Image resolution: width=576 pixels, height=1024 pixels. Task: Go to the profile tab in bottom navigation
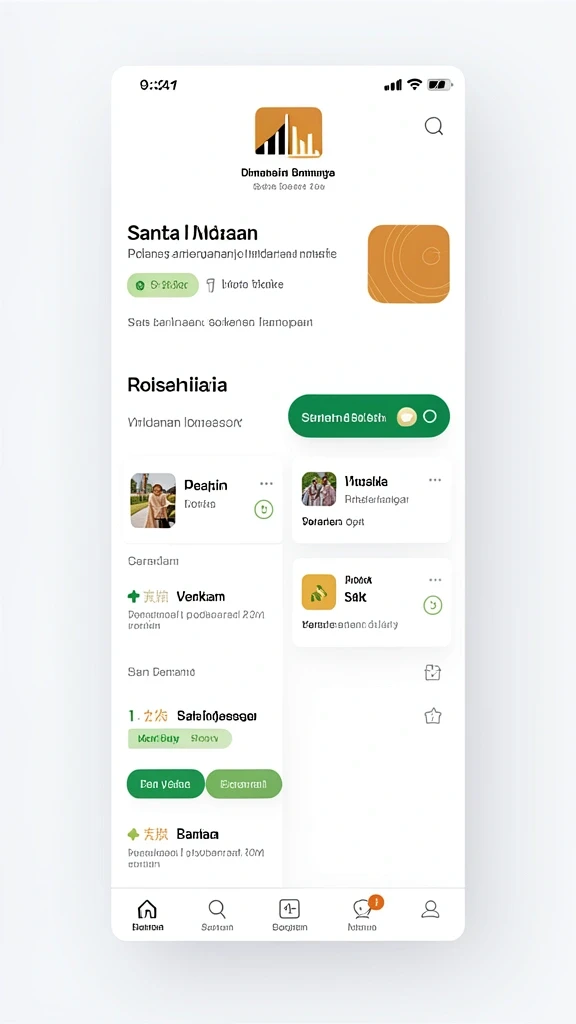(x=430, y=909)
